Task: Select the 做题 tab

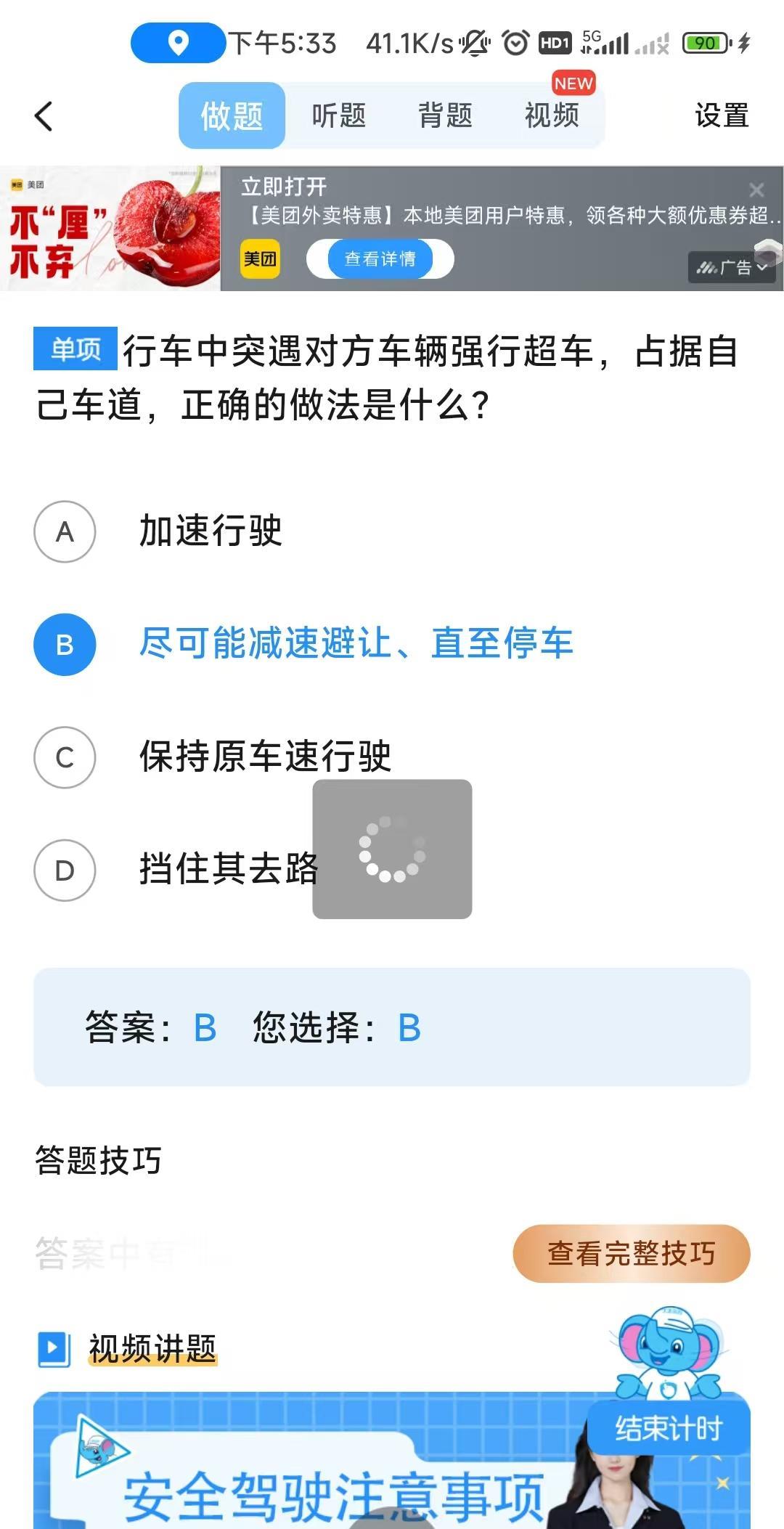Action: tap(232, 115)
